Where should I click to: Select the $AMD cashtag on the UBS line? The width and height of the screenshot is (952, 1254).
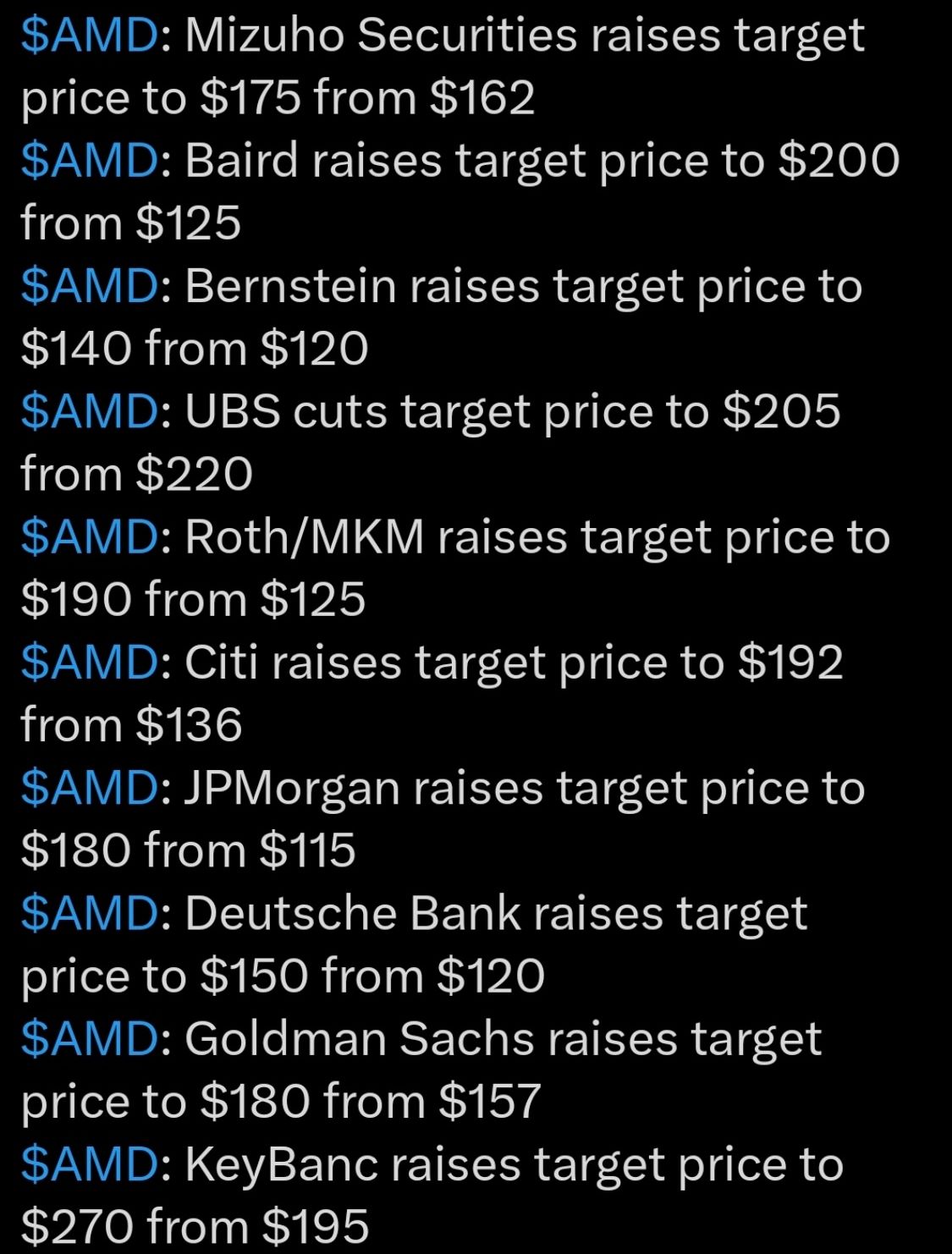tap(89, 411)
